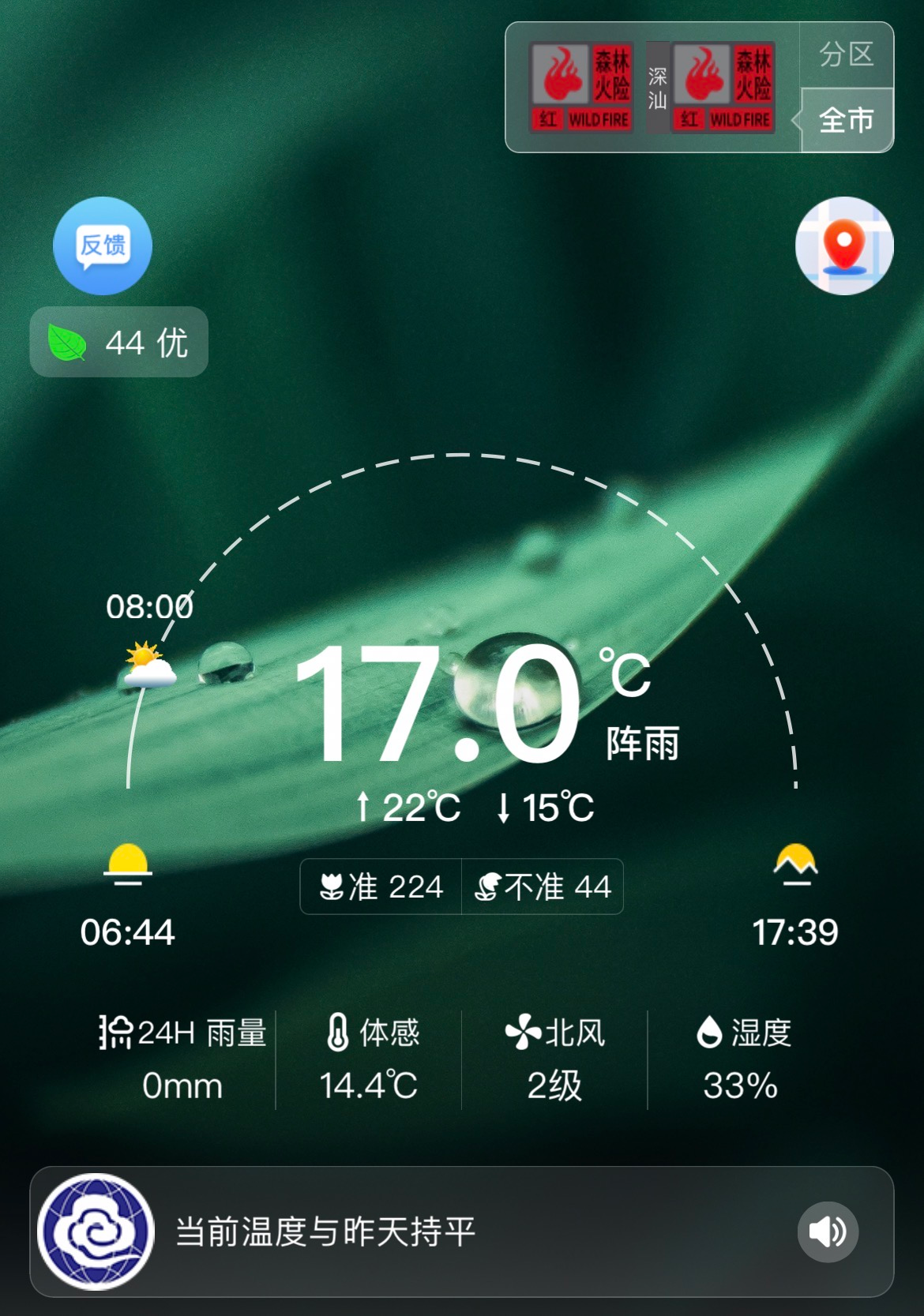Image resolution: width=924 pixels, height=1316 pixels.
Task: Open the first forest fire red warning
Action: (x=582, y=87)
